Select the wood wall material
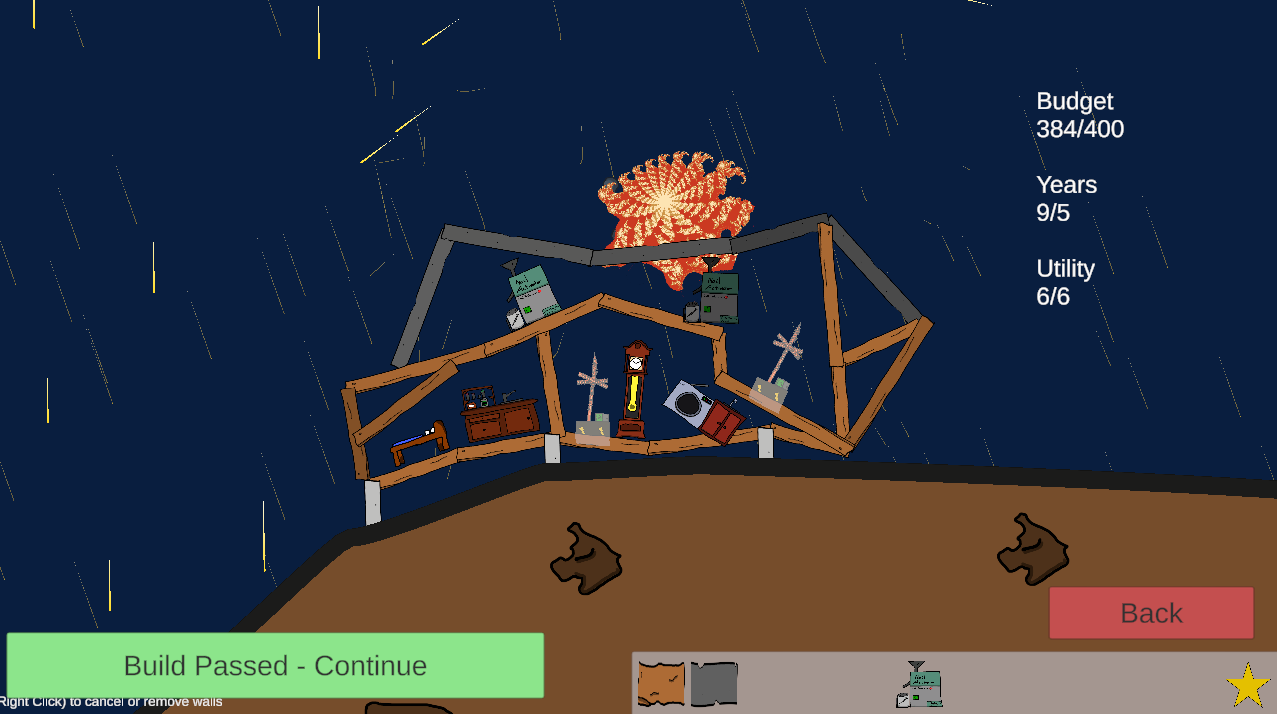Screen dimensions: 1277x714 point(661,684)
